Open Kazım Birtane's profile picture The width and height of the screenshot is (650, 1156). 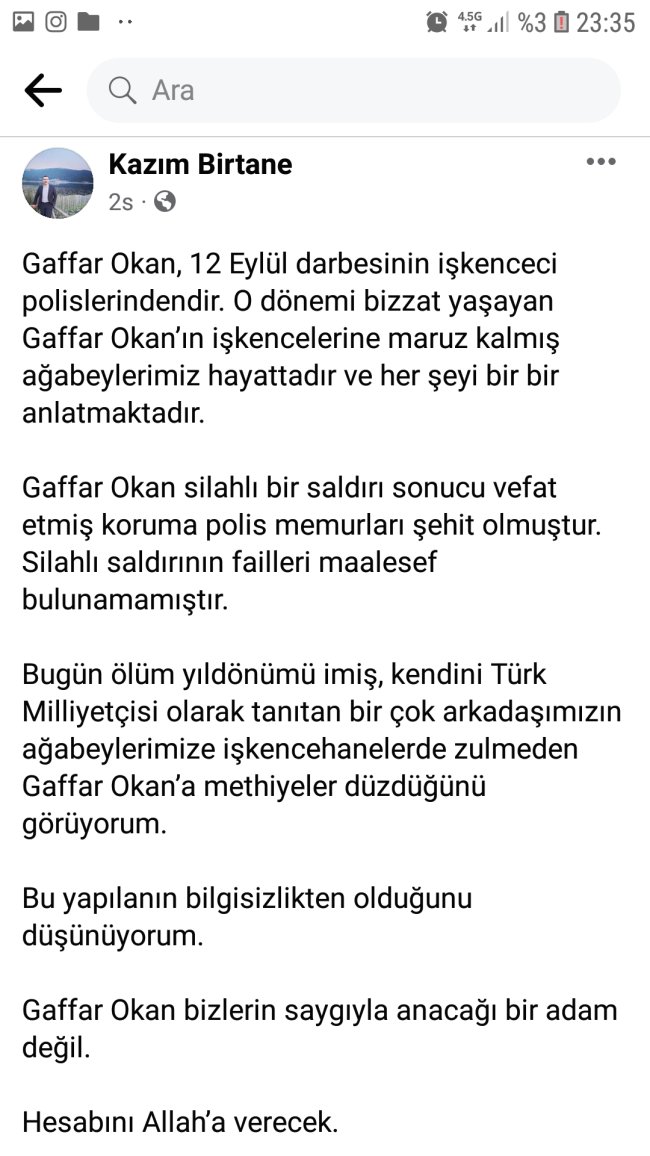tap(58, 183)
